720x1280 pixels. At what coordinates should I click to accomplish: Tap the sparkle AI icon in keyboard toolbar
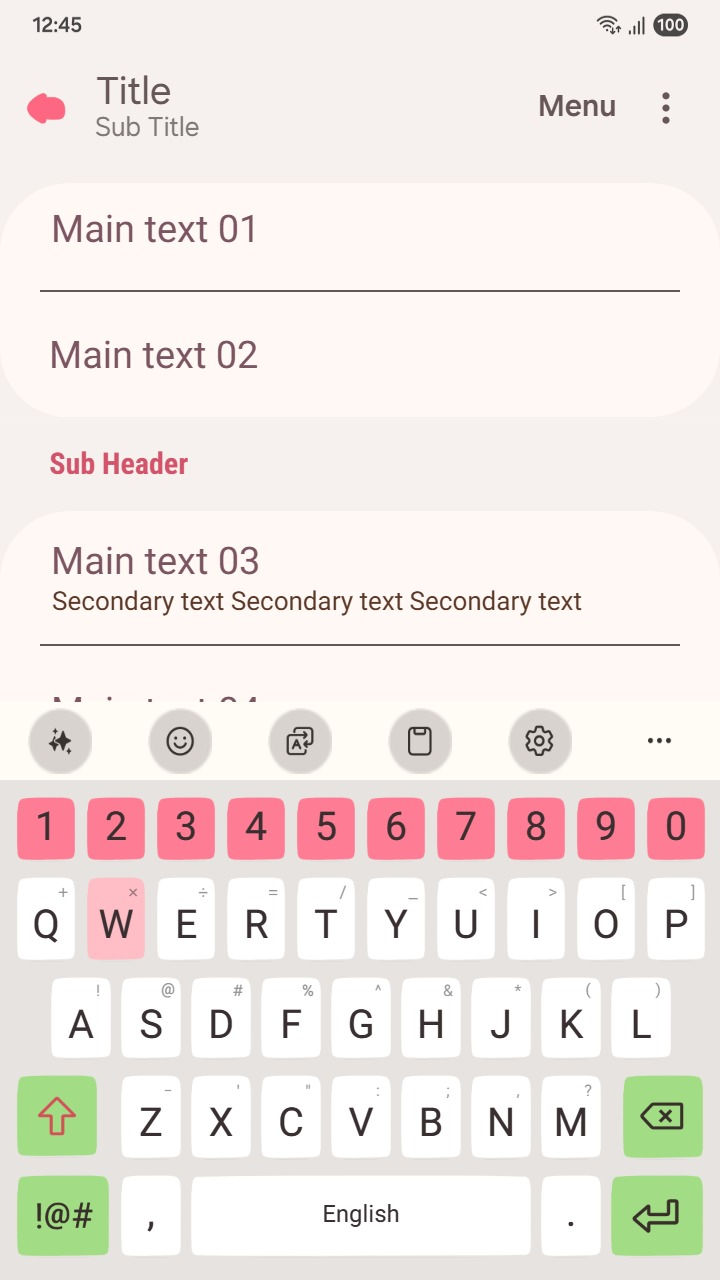pyautogui.click(x=60, y=741)
